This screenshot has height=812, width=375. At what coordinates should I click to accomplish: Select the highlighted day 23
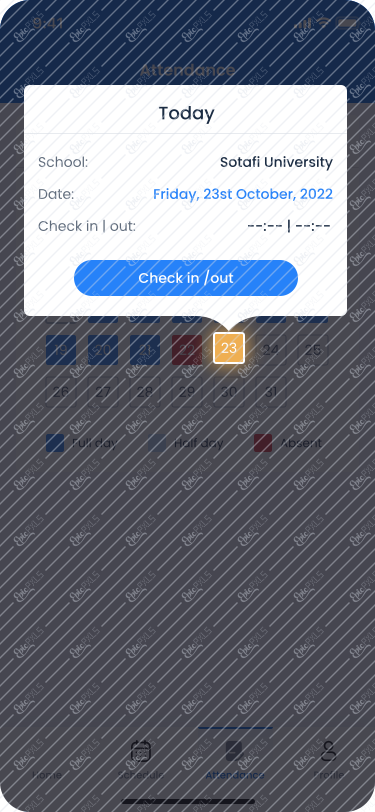pyautogui.click(x=229, y=349)
